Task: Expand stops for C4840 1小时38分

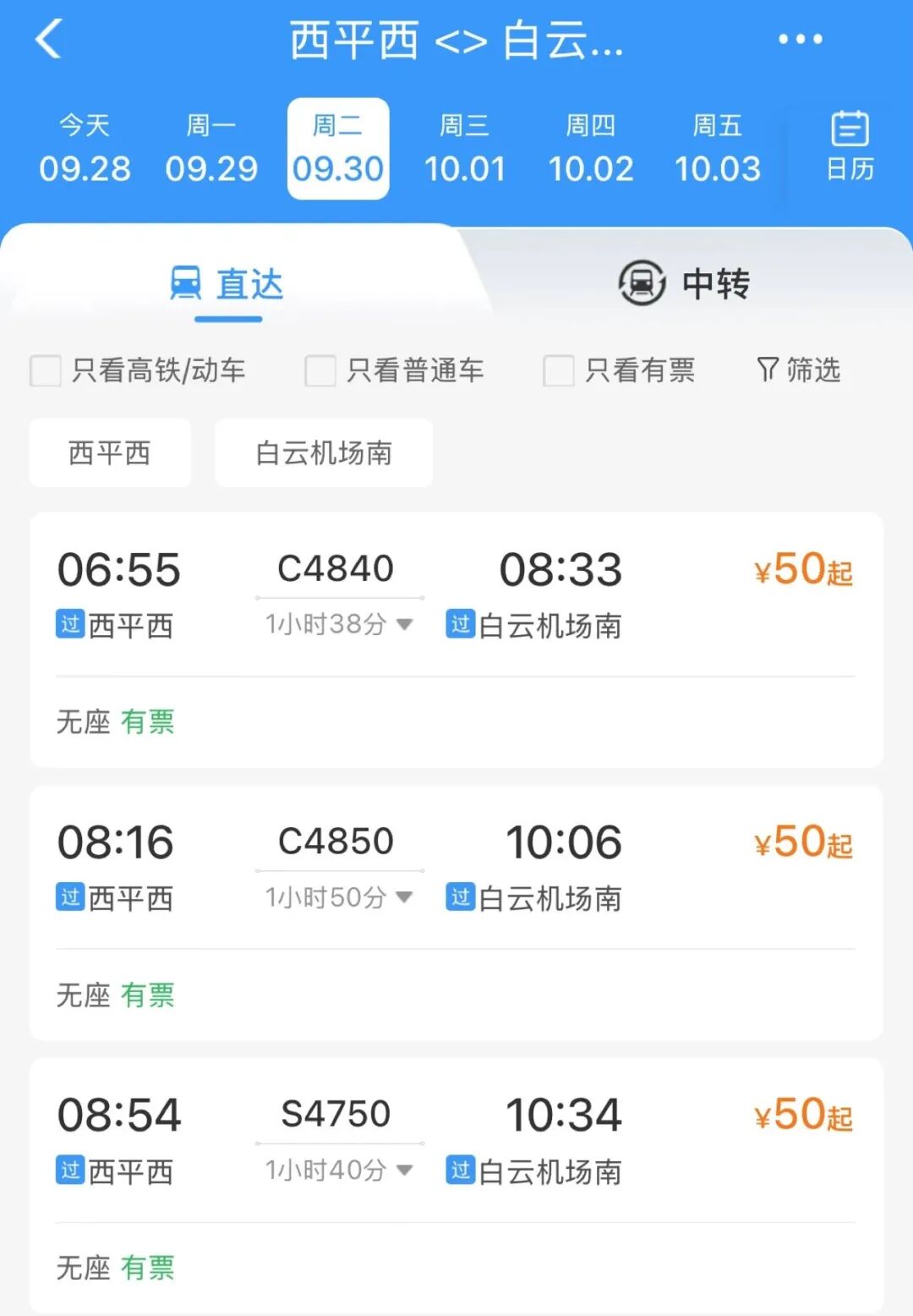Action: coord(339,624)
